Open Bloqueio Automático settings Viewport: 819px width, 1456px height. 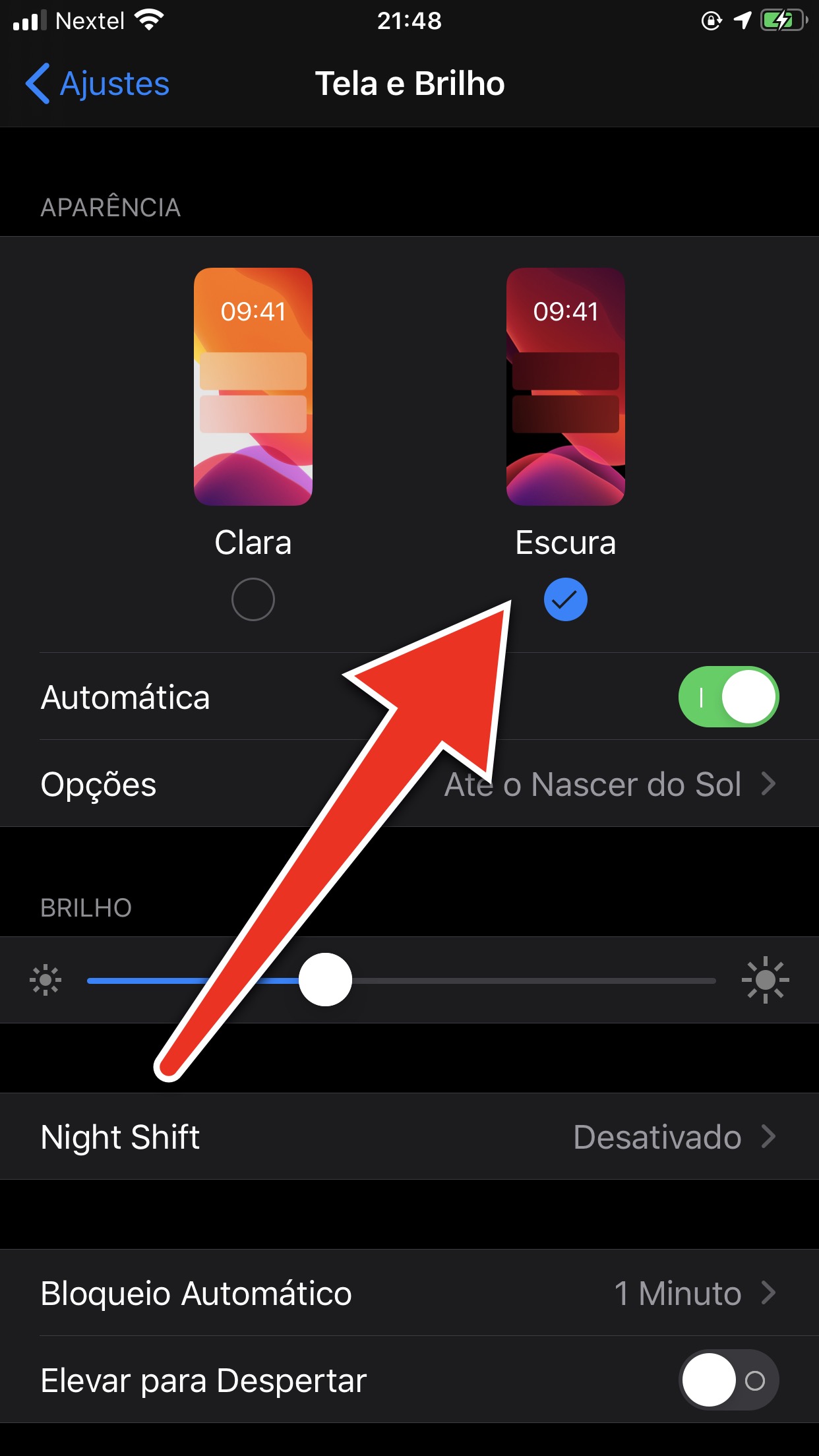[409, 1293]
